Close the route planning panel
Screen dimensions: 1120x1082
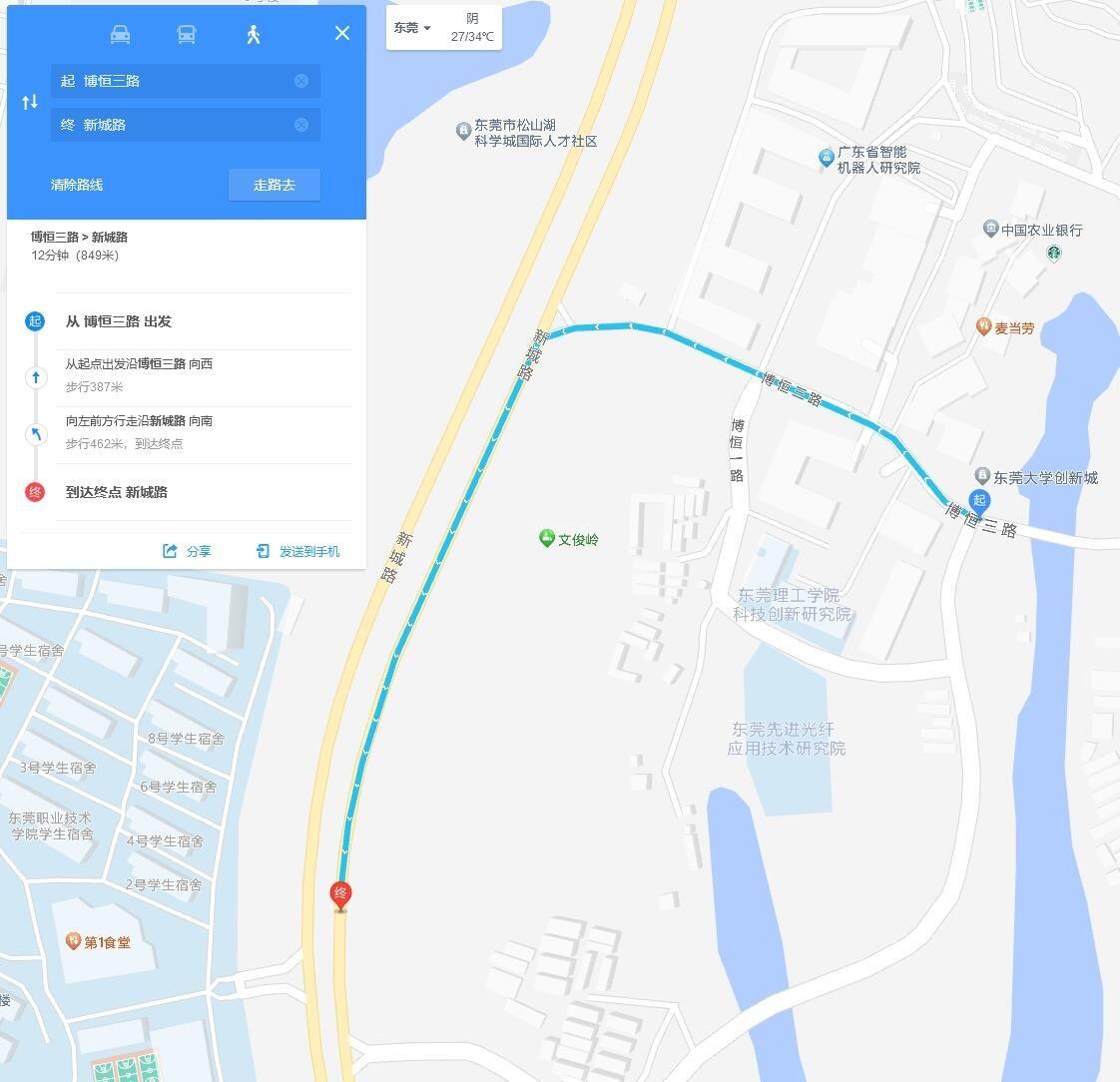(x=342, y=33)
